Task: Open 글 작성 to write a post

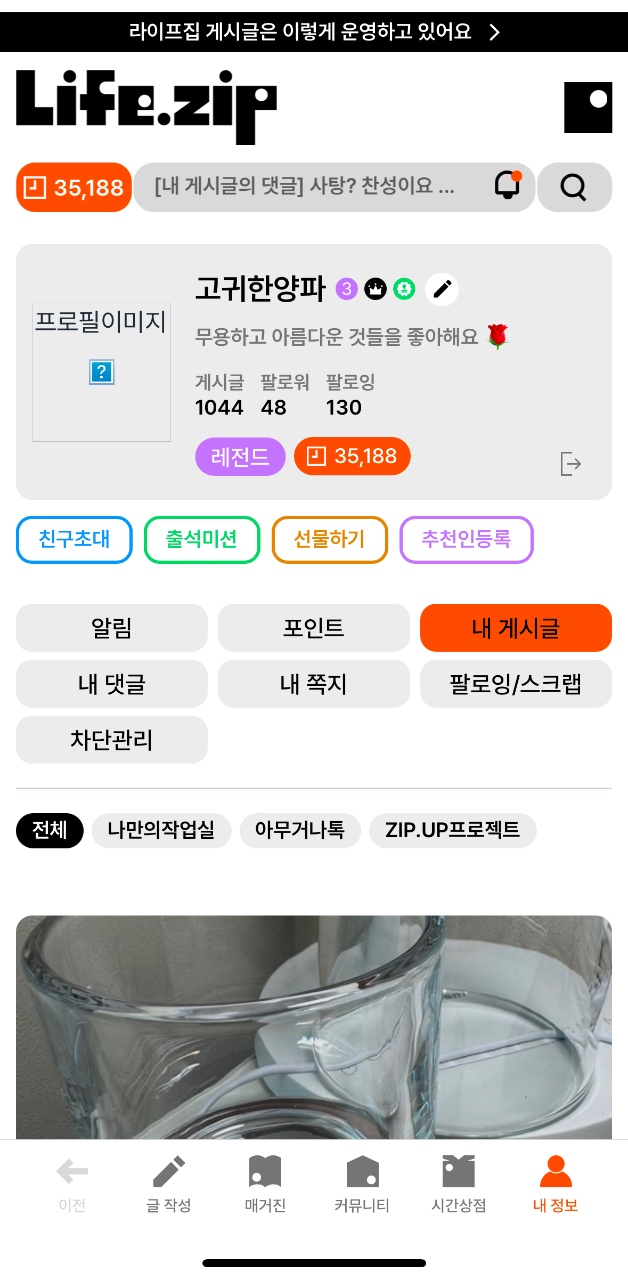Action: (168, 1186)
